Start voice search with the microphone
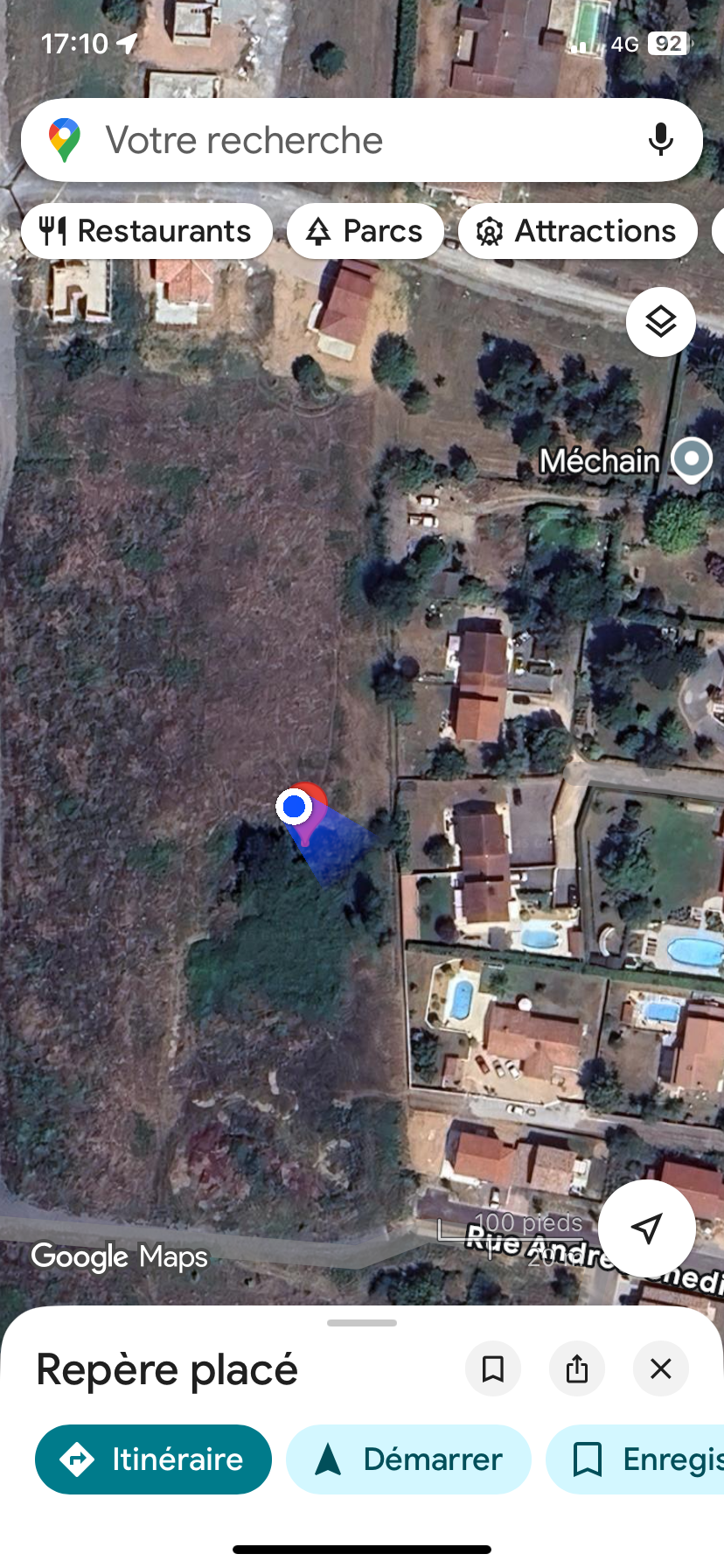The image size is (724, 1568). pos(660,140)
